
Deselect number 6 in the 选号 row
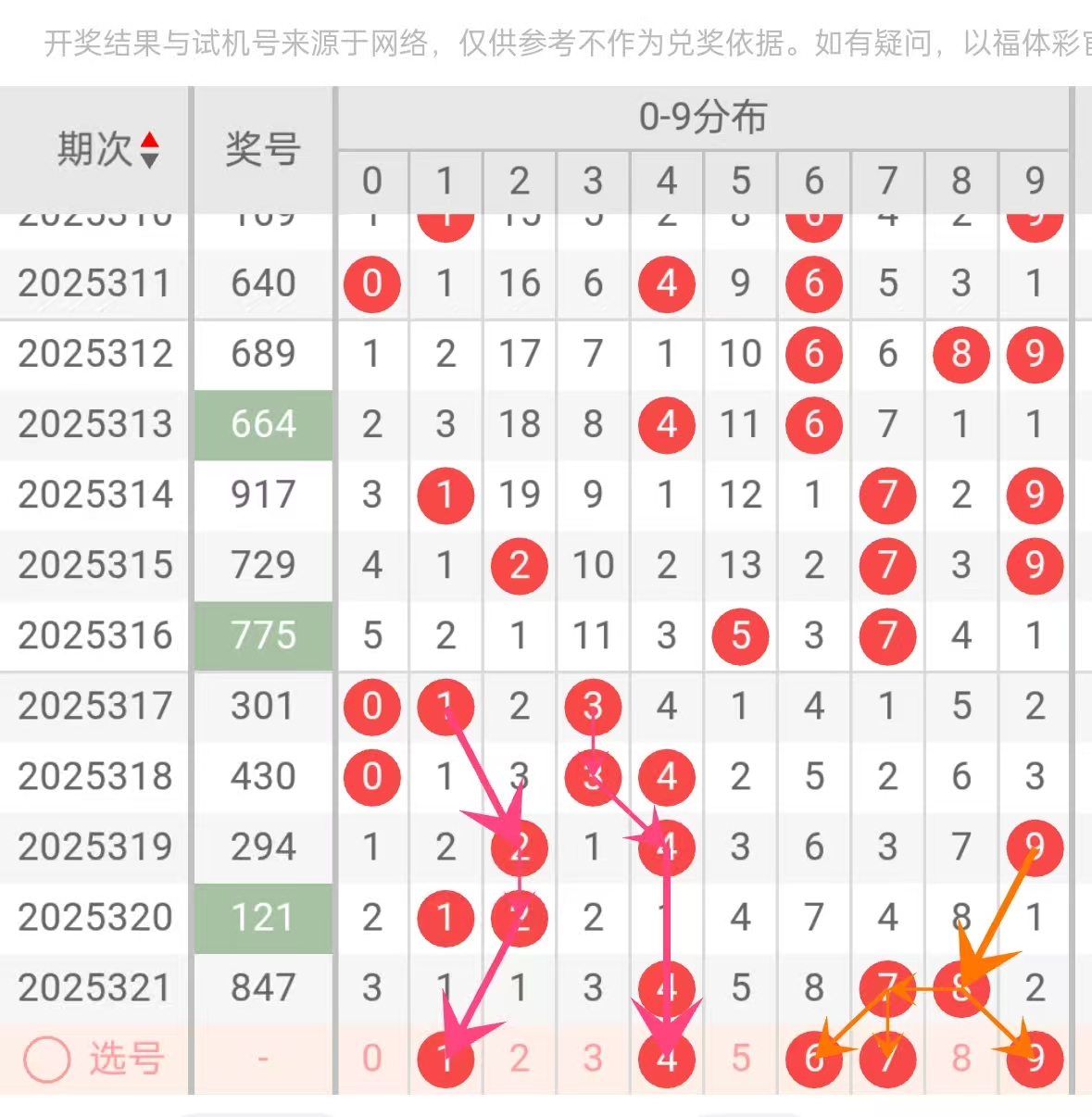click(813, 1059)
